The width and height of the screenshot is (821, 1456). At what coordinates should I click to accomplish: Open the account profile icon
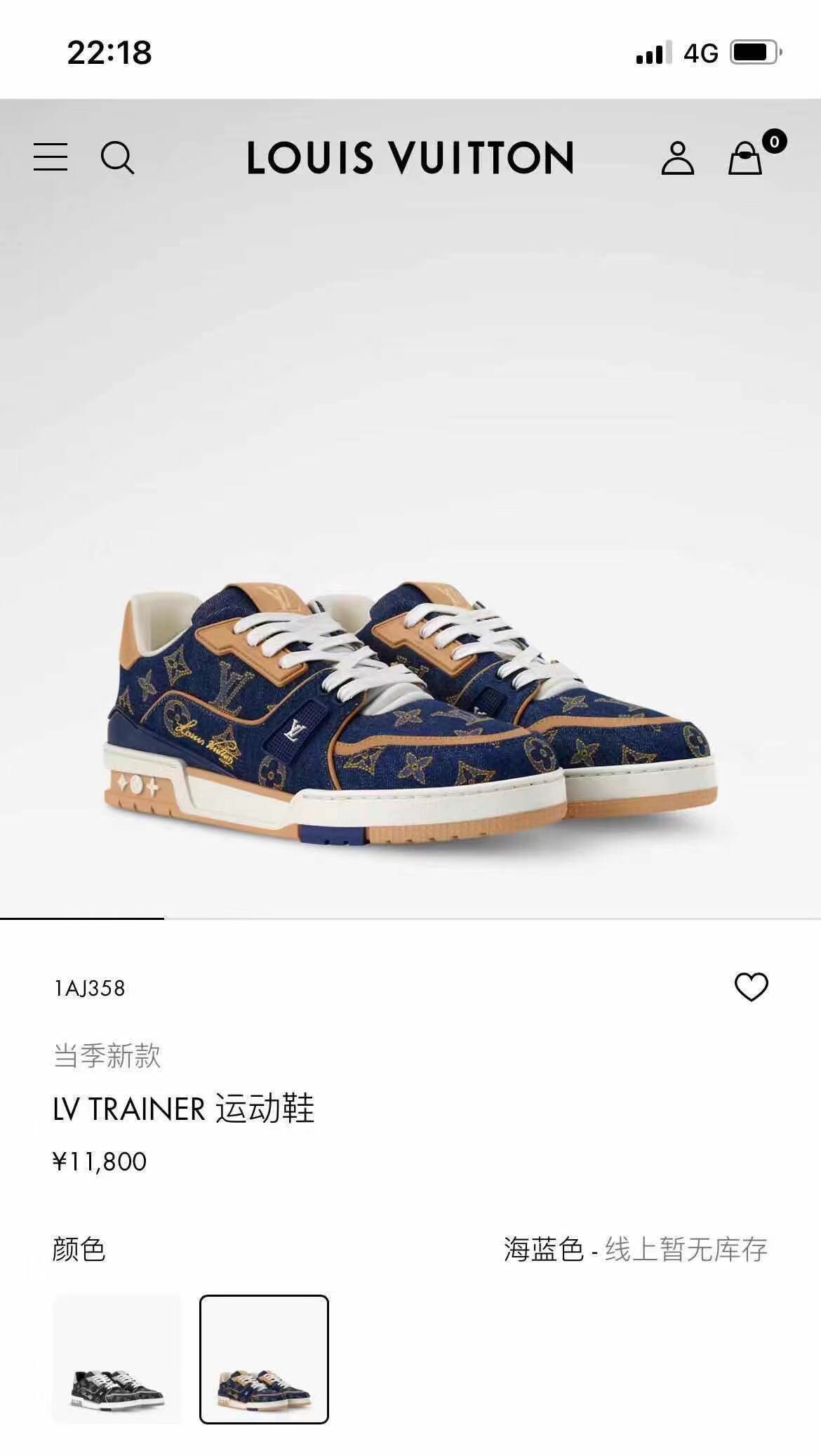click(677, 157)
